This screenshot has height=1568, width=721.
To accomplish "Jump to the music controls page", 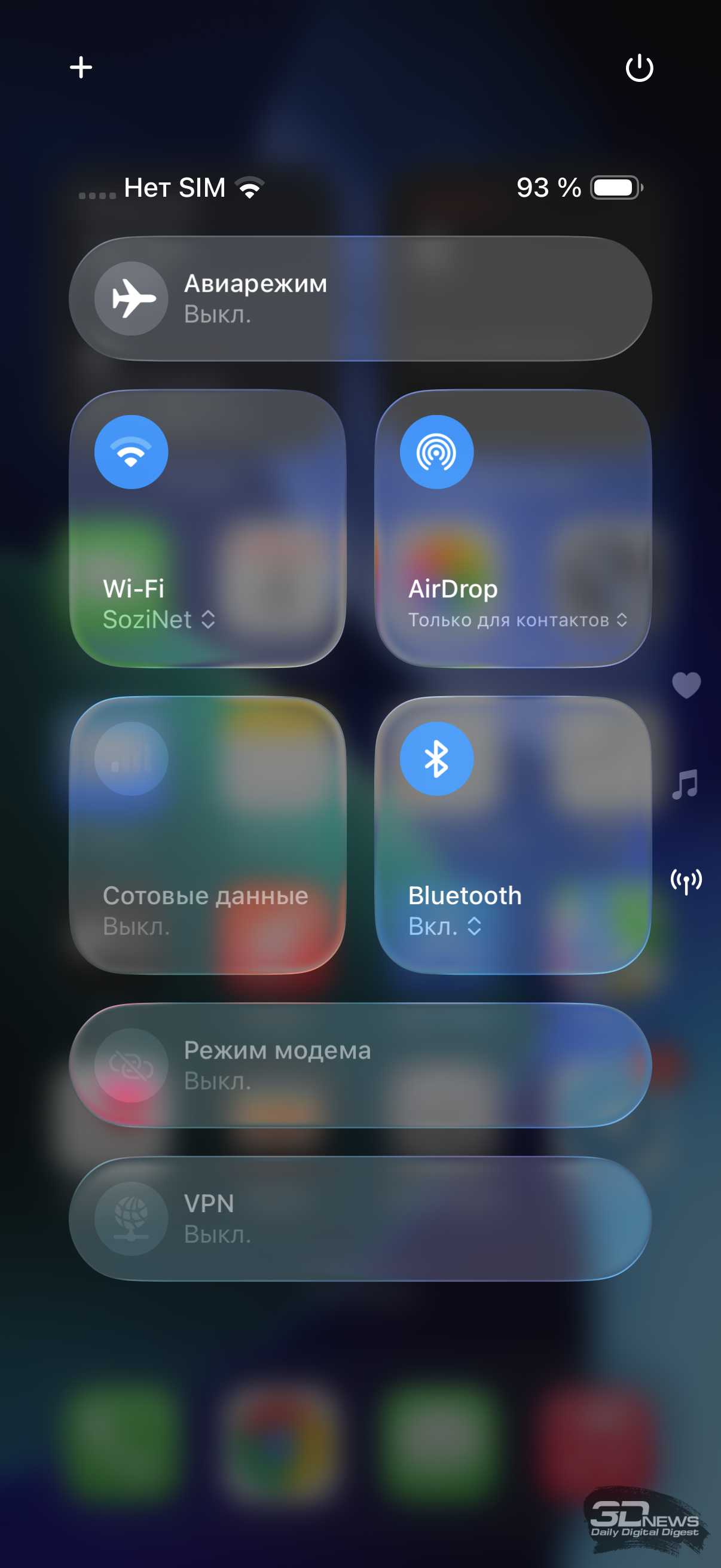I will (x=686, y=784).
